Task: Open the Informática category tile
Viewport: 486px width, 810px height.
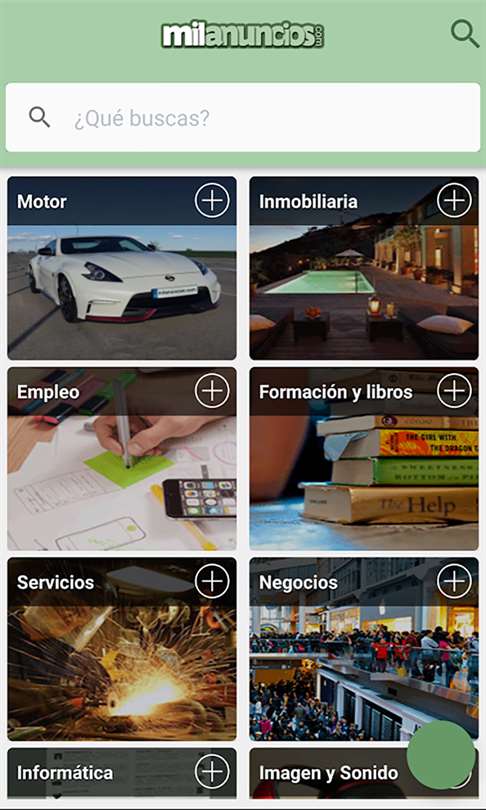Action: pos(122,773)
